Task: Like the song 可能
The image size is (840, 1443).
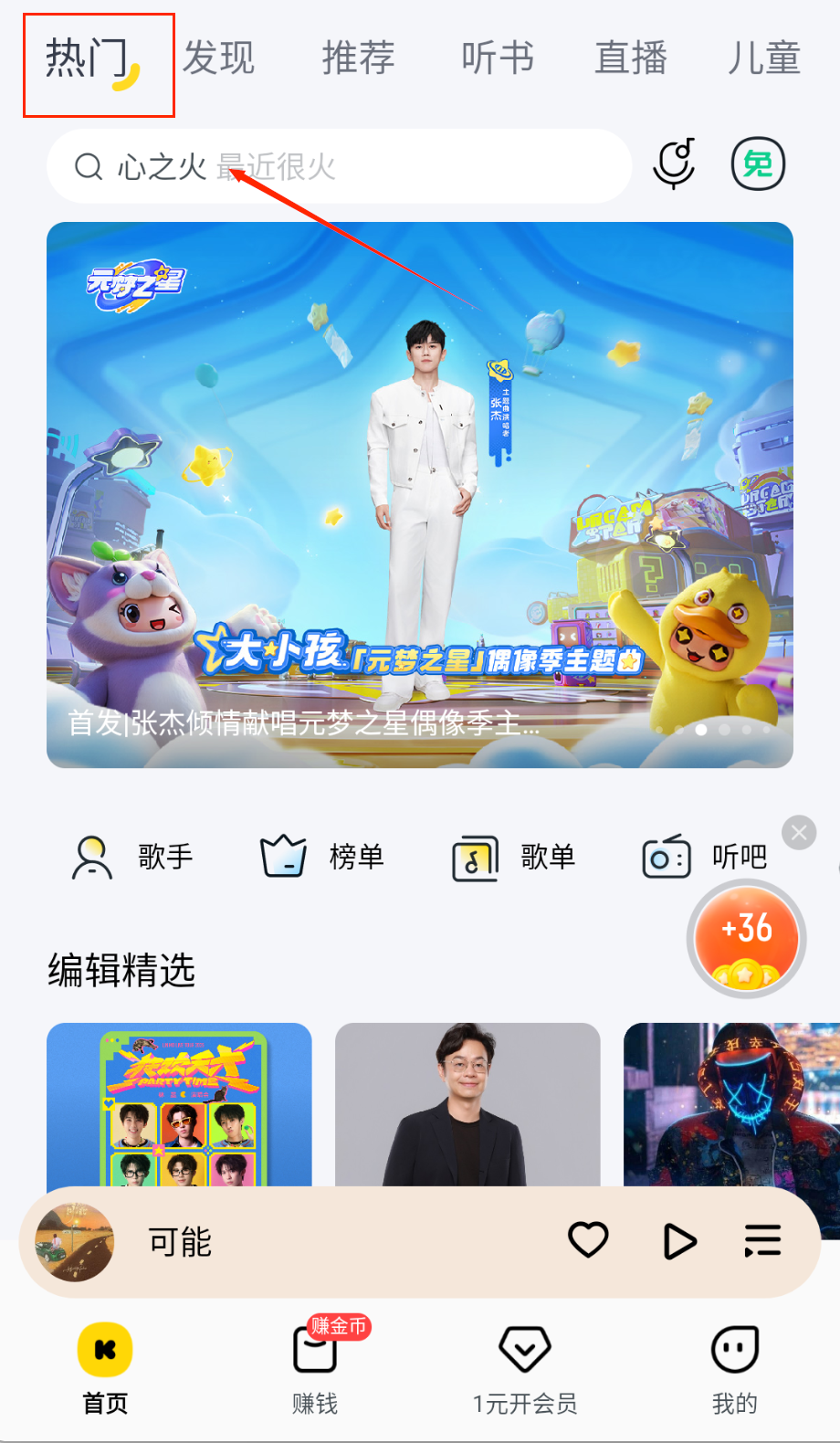Action: pos(588,1240)
